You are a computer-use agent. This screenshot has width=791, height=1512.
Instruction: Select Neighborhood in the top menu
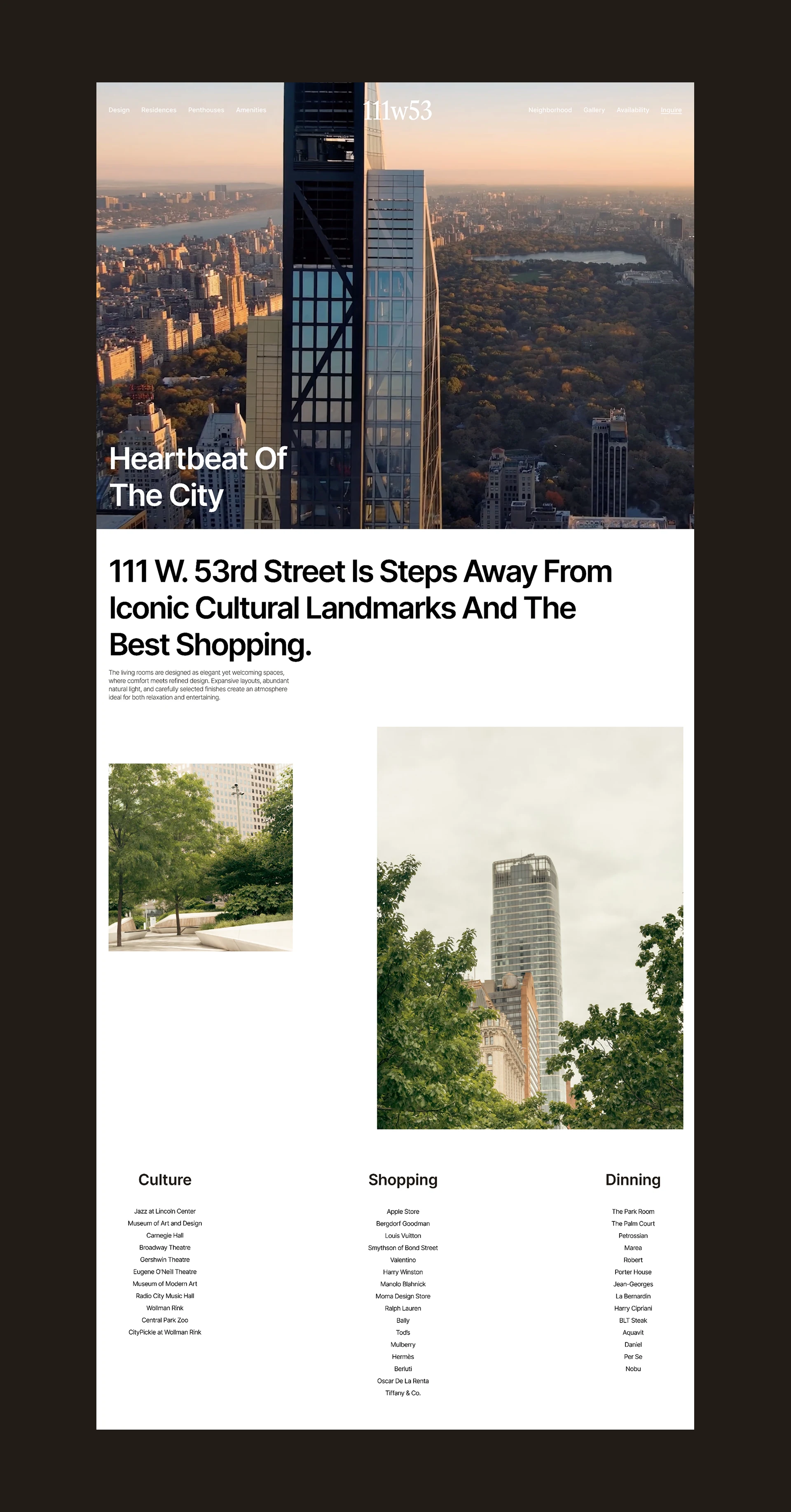click(550, 110)
